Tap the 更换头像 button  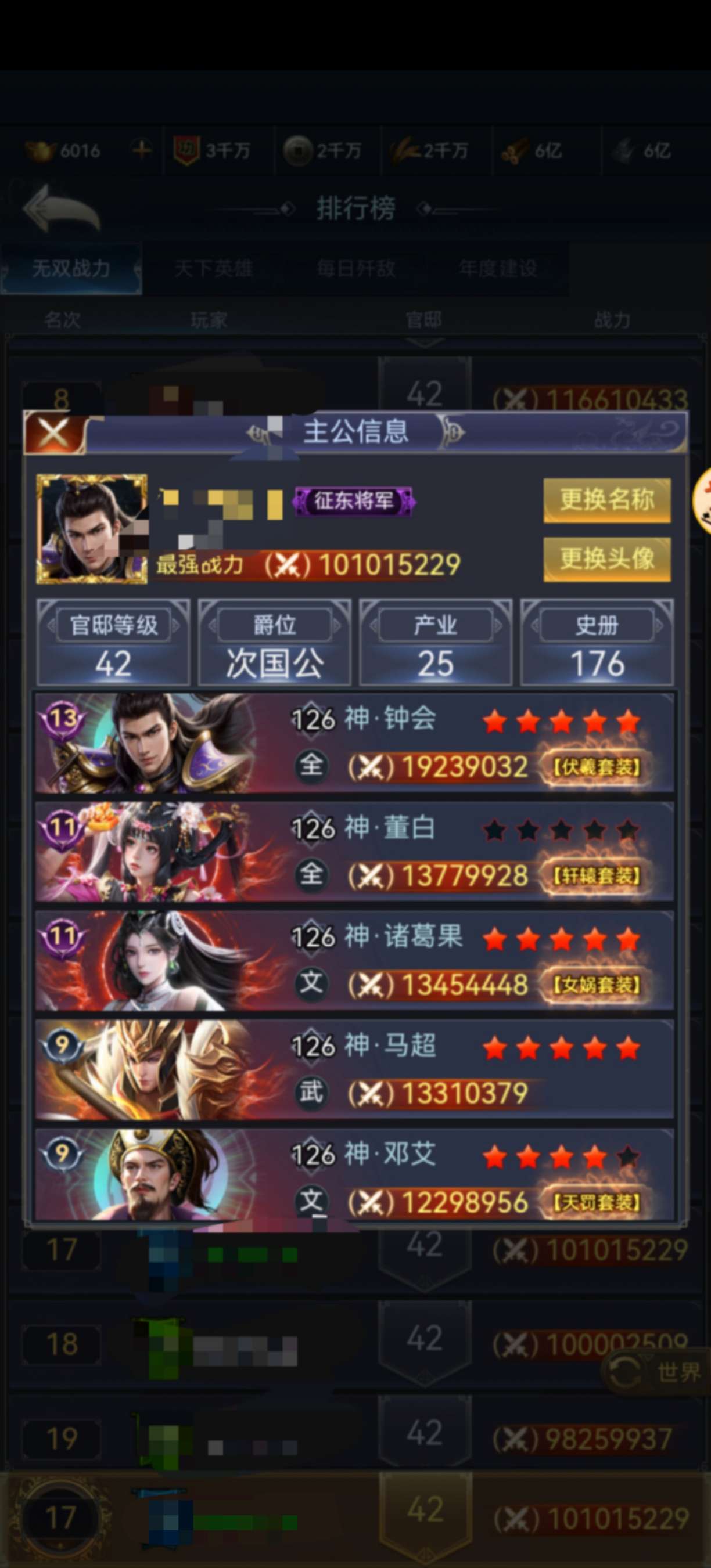(x=607, y=559)
